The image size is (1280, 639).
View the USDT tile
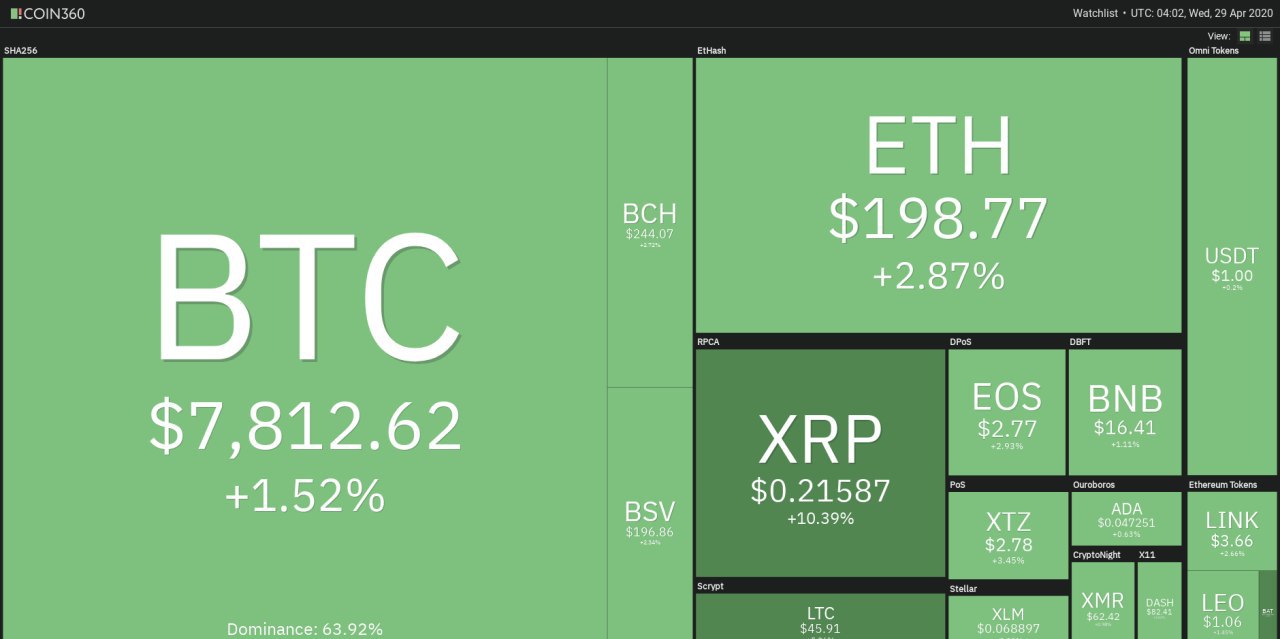pos(1231,265)
